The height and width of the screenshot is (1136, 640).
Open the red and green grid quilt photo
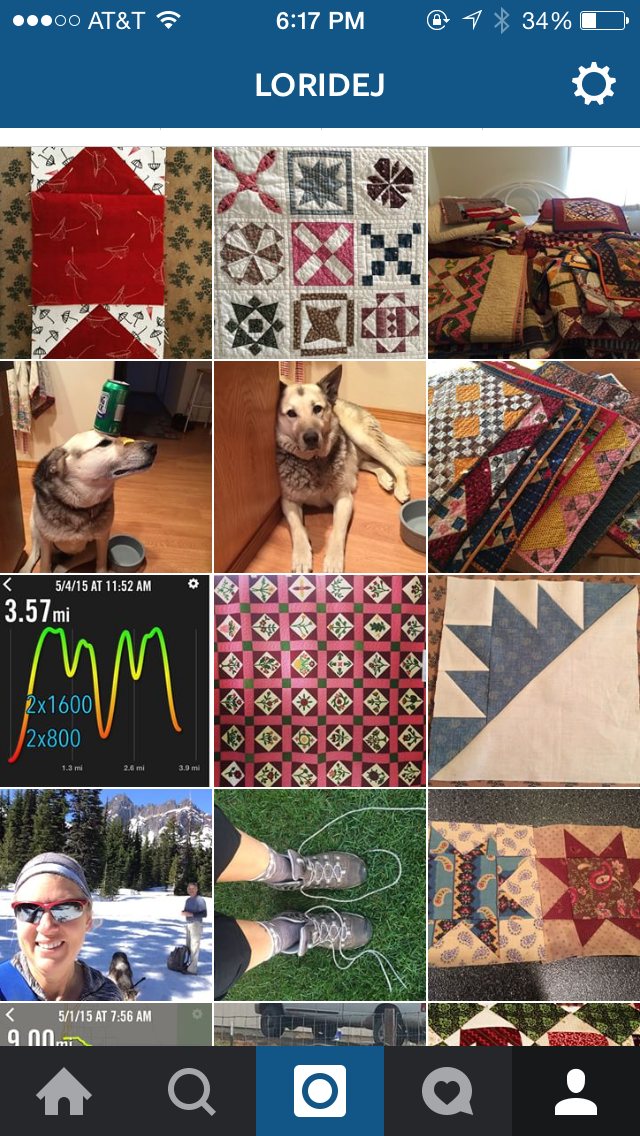[320, 681]
